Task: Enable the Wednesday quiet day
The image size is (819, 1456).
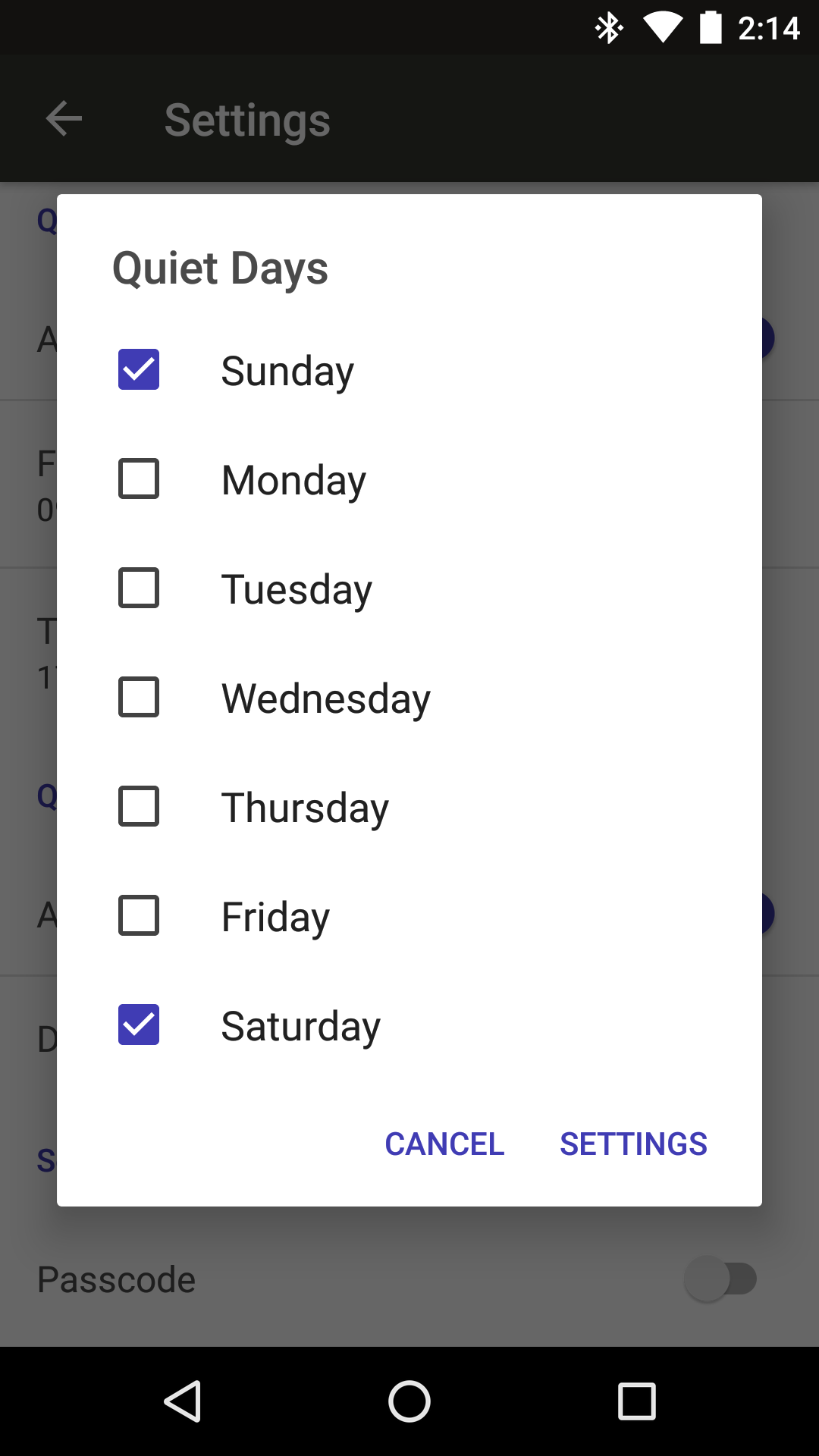Action: (138, 697)
